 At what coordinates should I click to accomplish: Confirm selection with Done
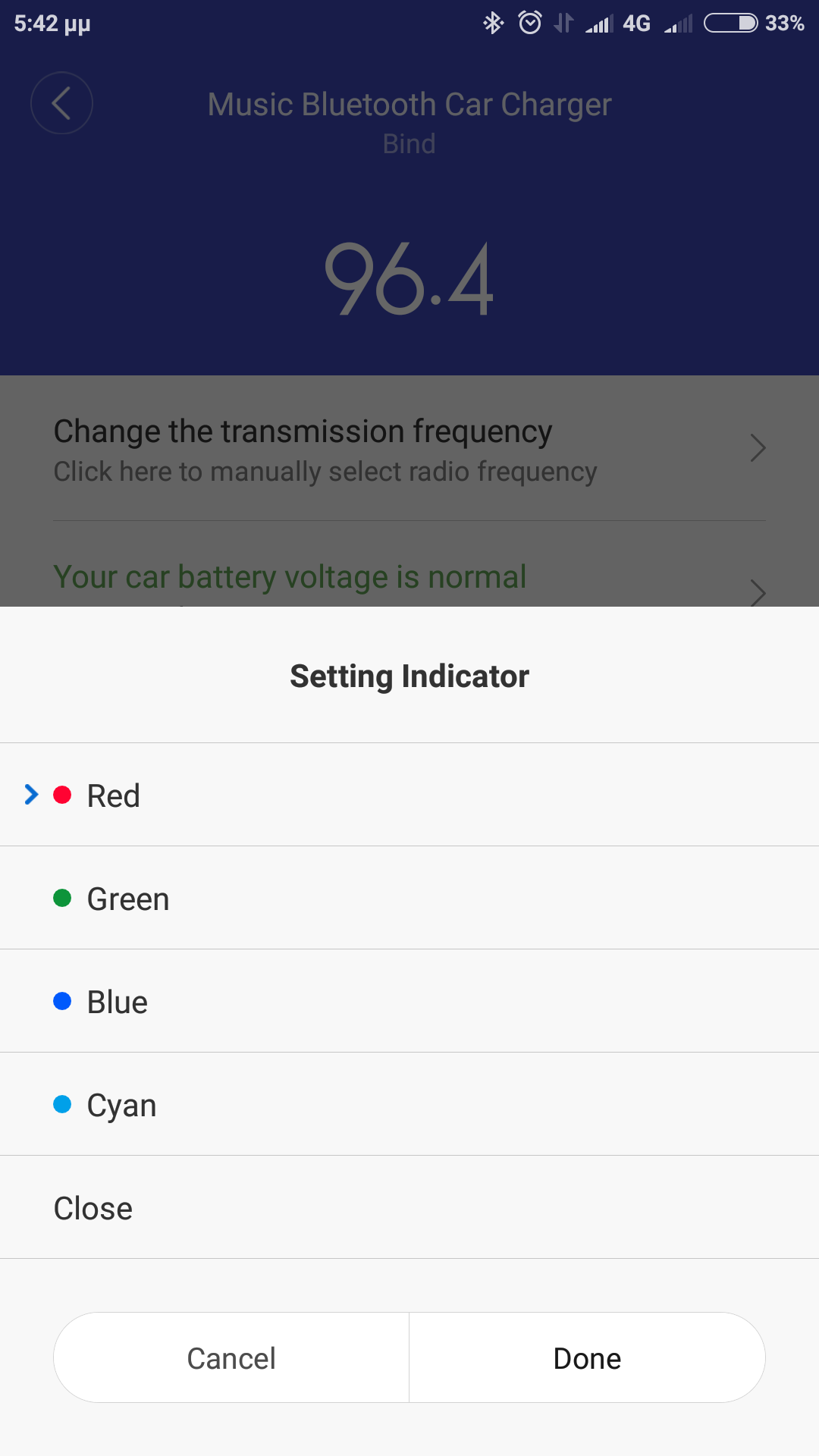[x=587, y=1357]
